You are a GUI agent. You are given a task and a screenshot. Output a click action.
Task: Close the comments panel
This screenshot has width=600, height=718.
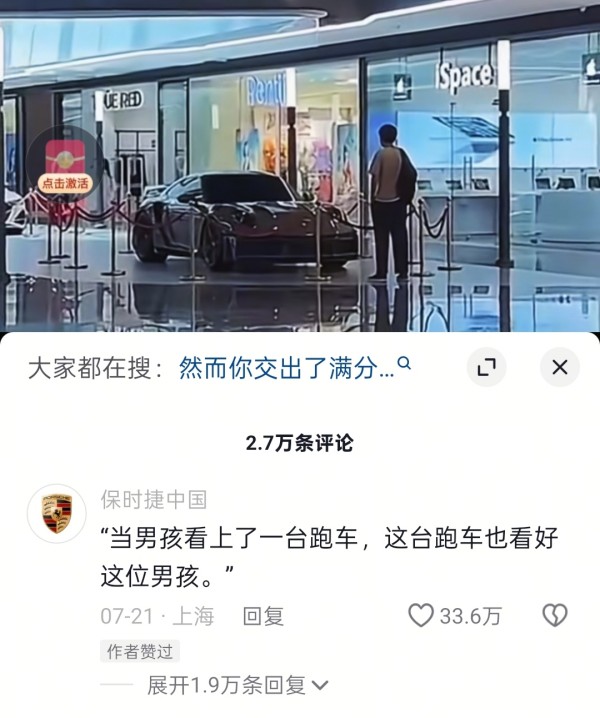point(559,368)
